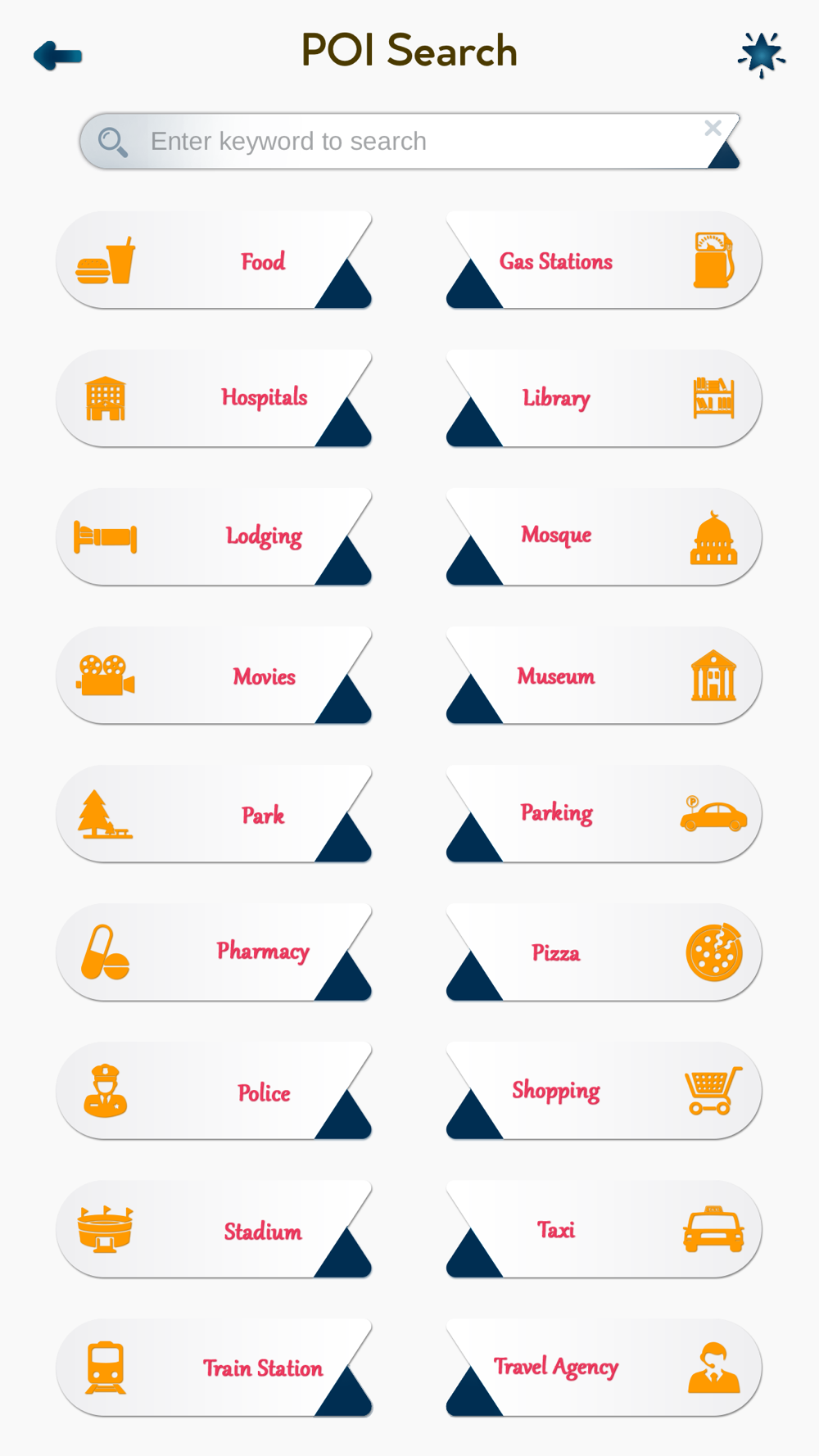Viewport: 819px width, 1456px height.
Task: Select the Taxi category
Action: tap(604, 1229)
